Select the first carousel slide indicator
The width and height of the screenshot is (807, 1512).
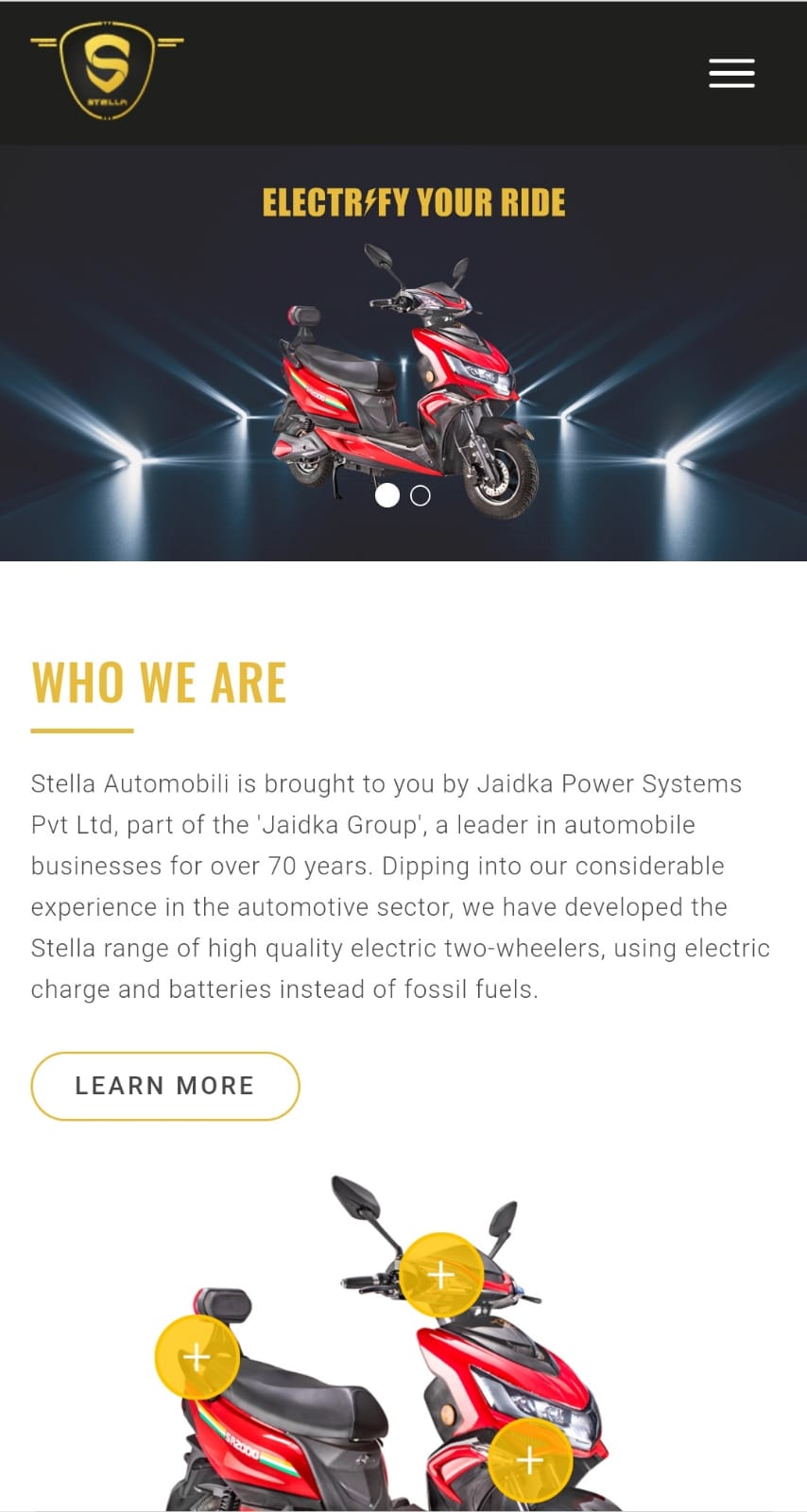coord(387,495)
